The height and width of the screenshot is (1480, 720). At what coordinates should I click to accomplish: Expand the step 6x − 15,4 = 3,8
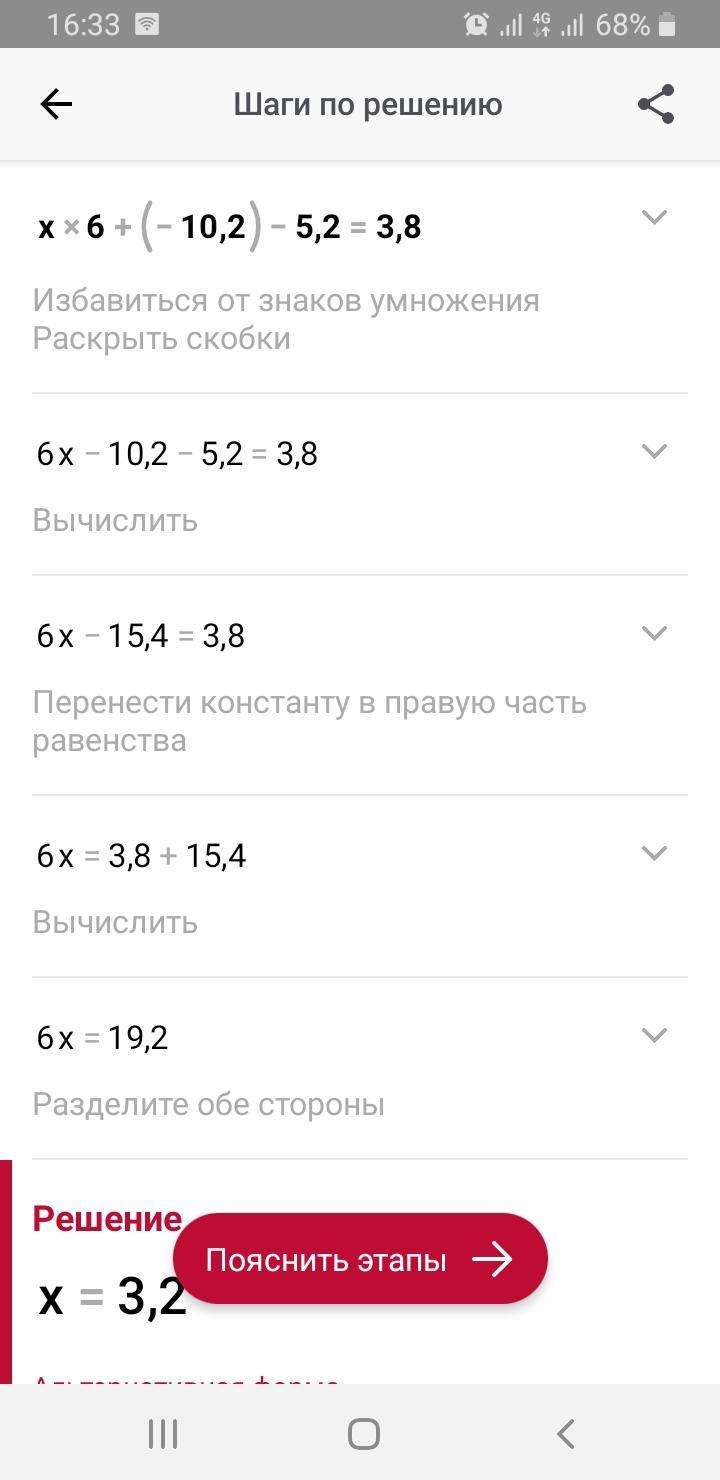tap(654, 633)
